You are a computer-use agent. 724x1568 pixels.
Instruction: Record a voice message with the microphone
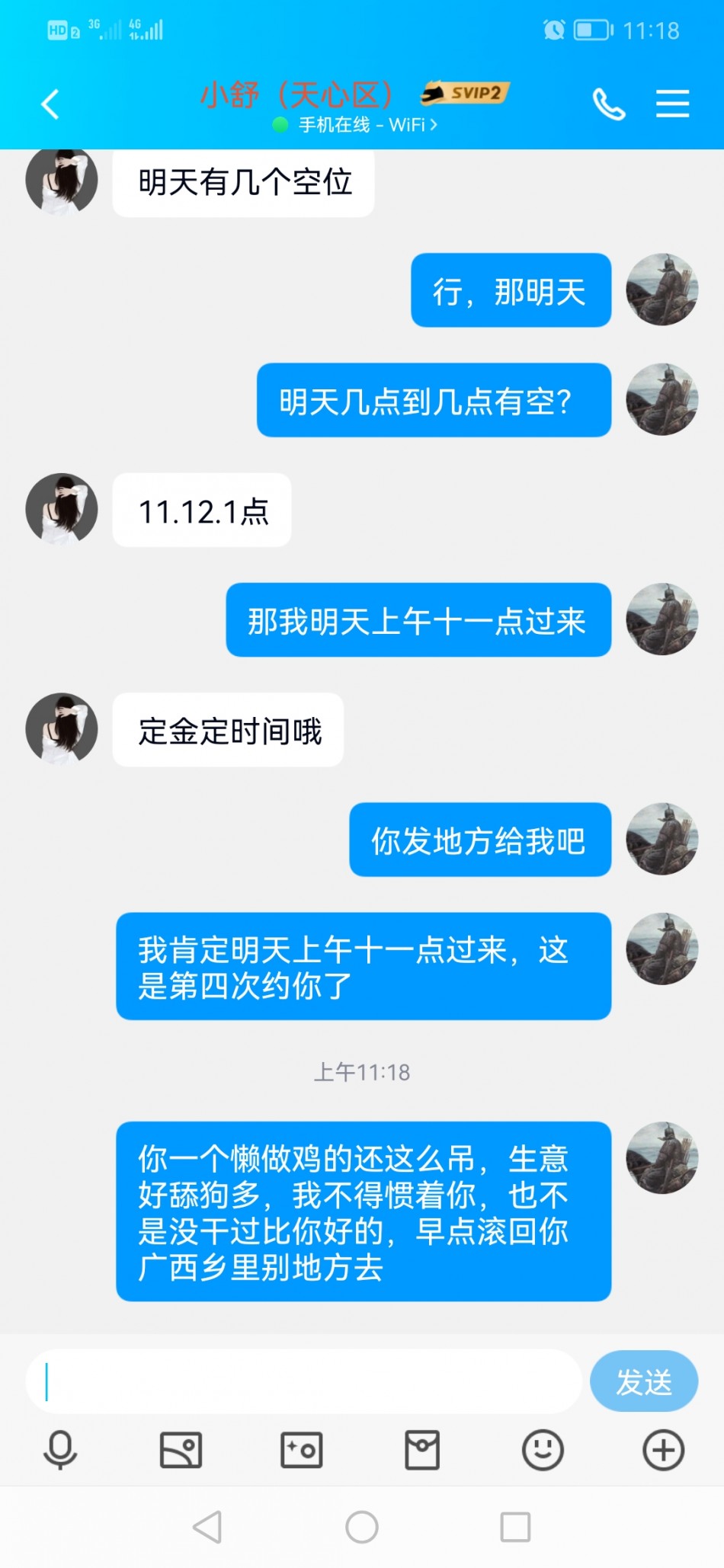[60, 1449]
